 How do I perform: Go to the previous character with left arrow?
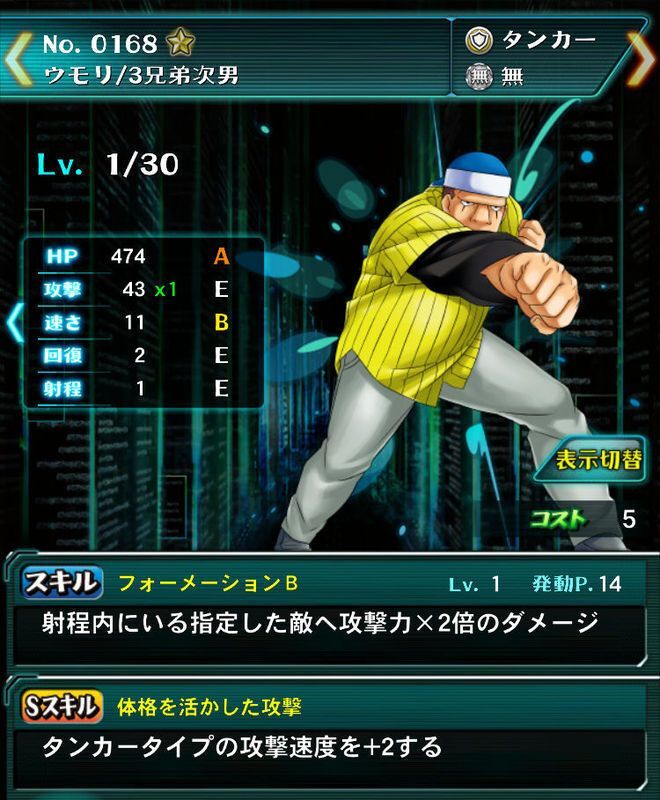pos(17,59)
